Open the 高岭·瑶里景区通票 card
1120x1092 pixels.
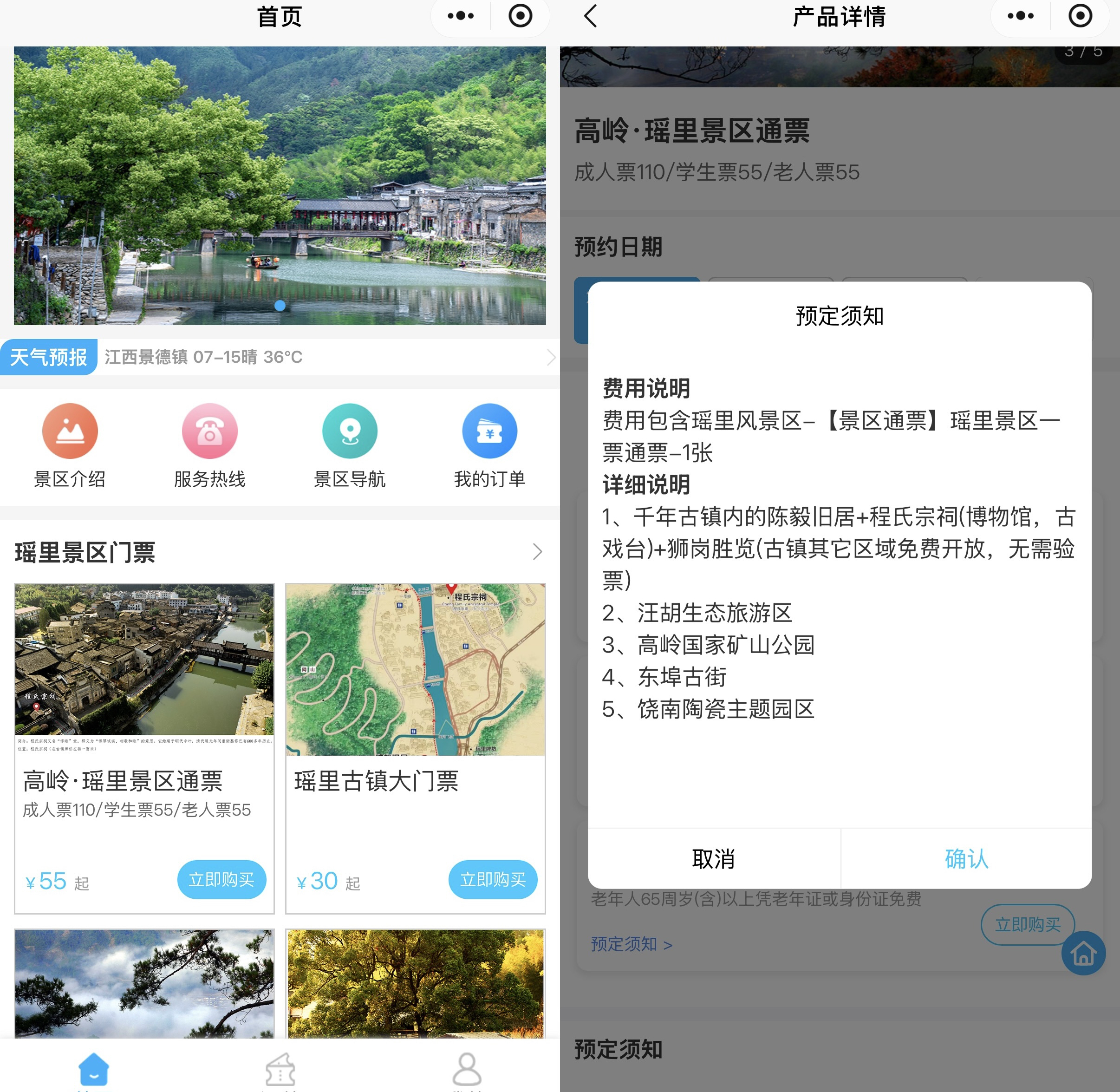point(144,717)
